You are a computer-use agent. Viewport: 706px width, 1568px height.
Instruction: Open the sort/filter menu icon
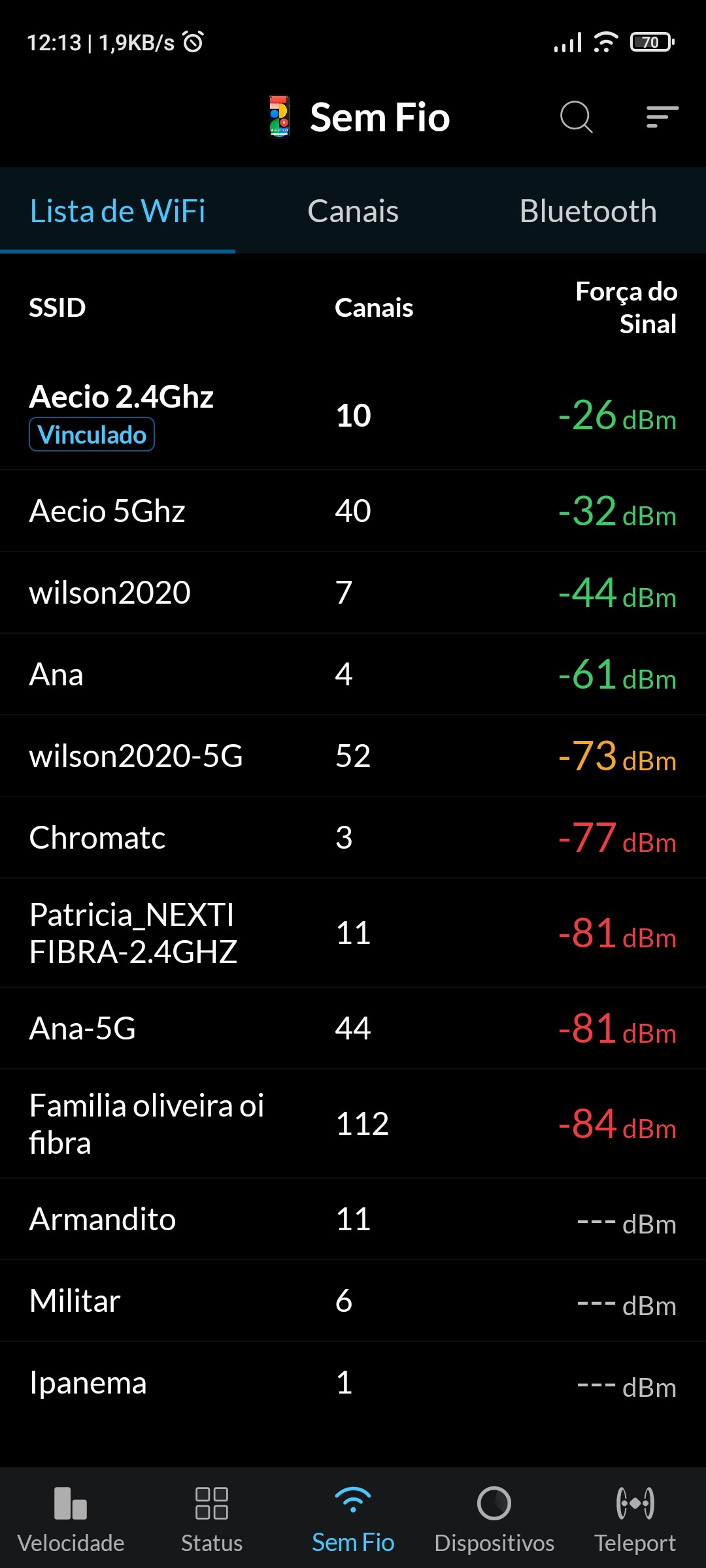662,118
